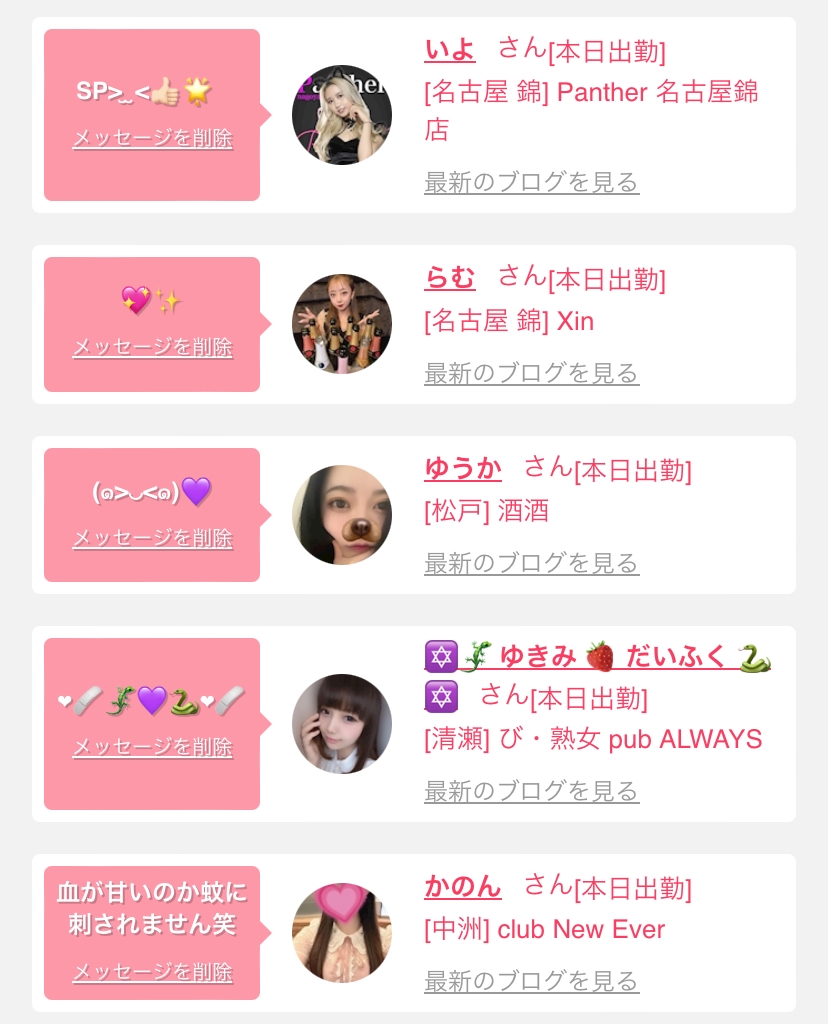This screenshot has width=828, height=1024.
Task: Open ゆうか's profile name link
Action: [x=463, y=469]
